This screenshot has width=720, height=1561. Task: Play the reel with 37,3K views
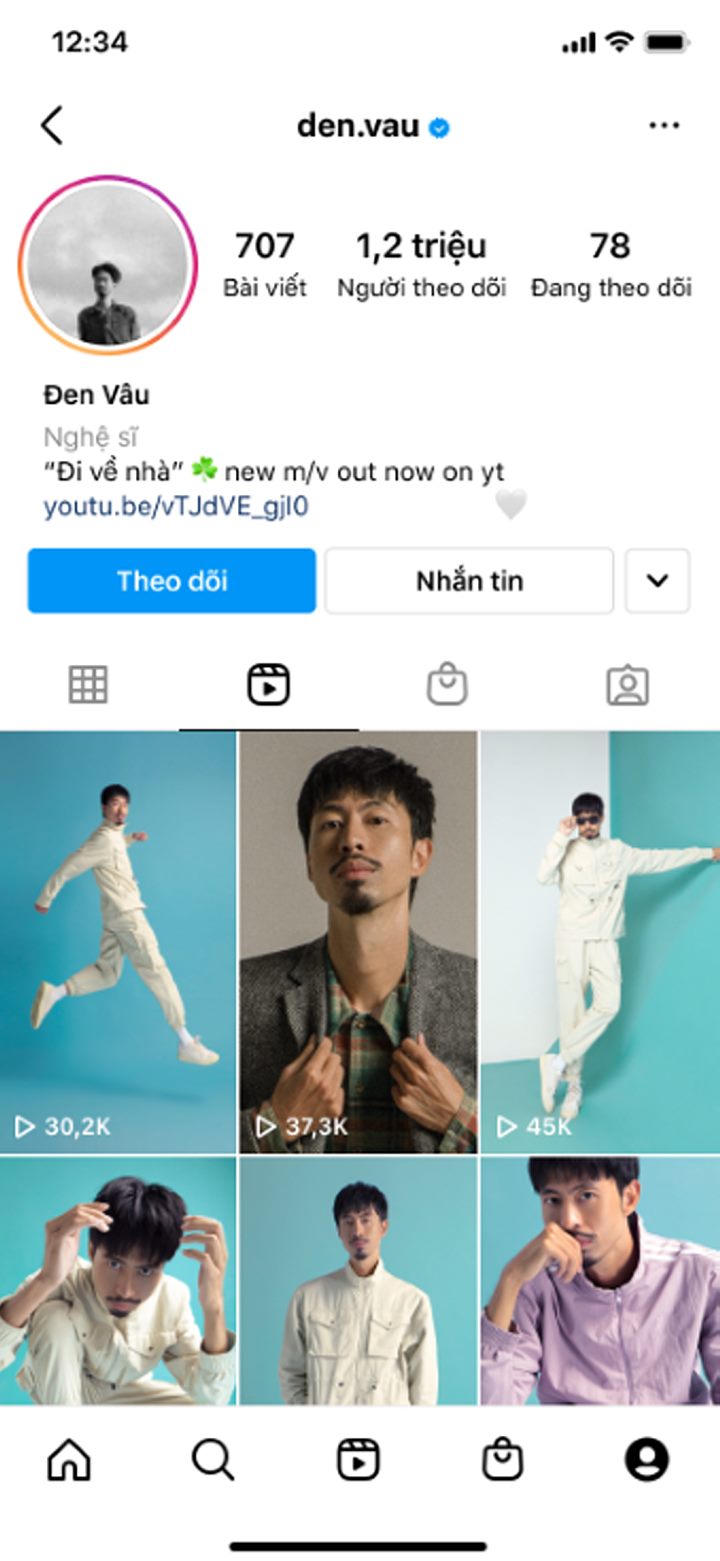pos(358,940)
